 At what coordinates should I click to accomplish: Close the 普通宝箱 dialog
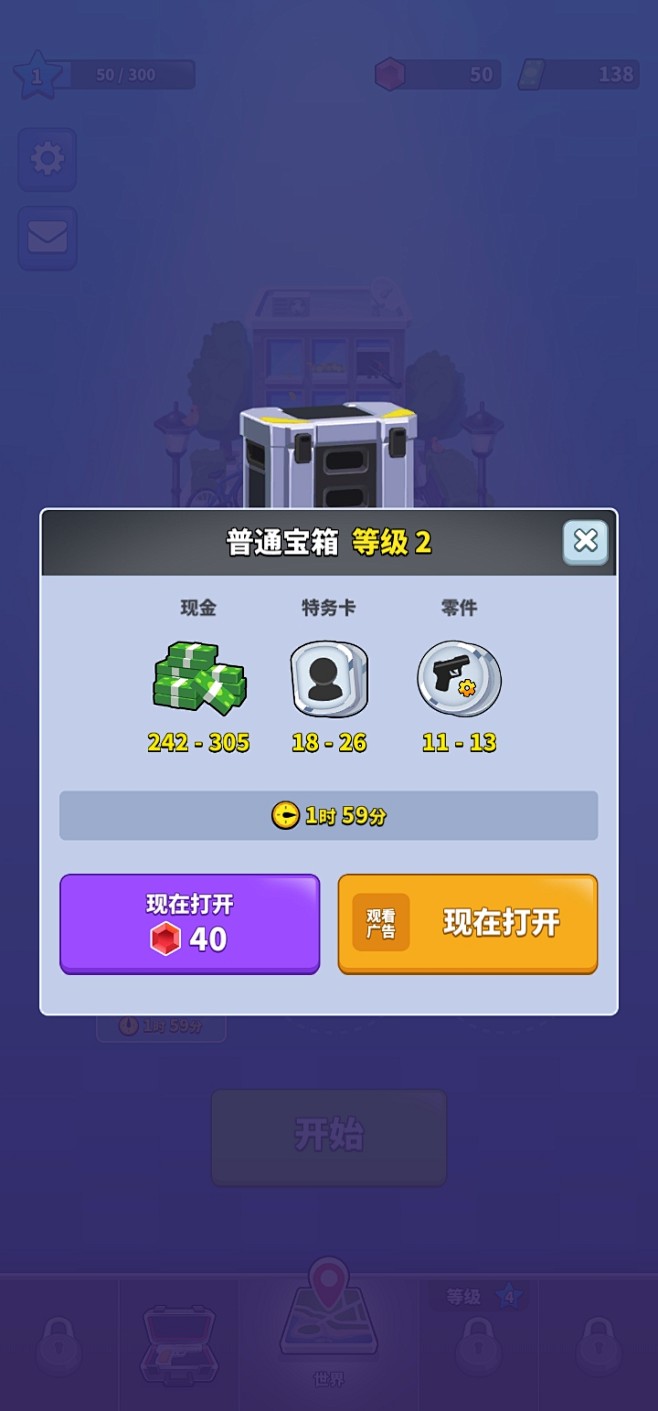click(585, 542)
